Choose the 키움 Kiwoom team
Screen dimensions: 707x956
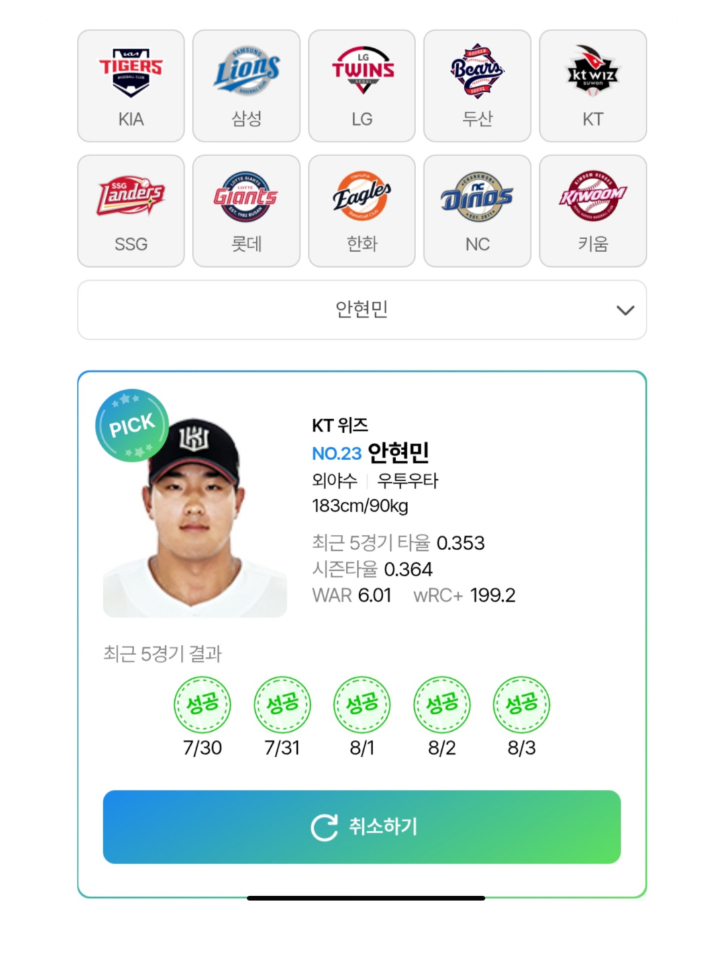pyautogui.click(x=593, y=211)
